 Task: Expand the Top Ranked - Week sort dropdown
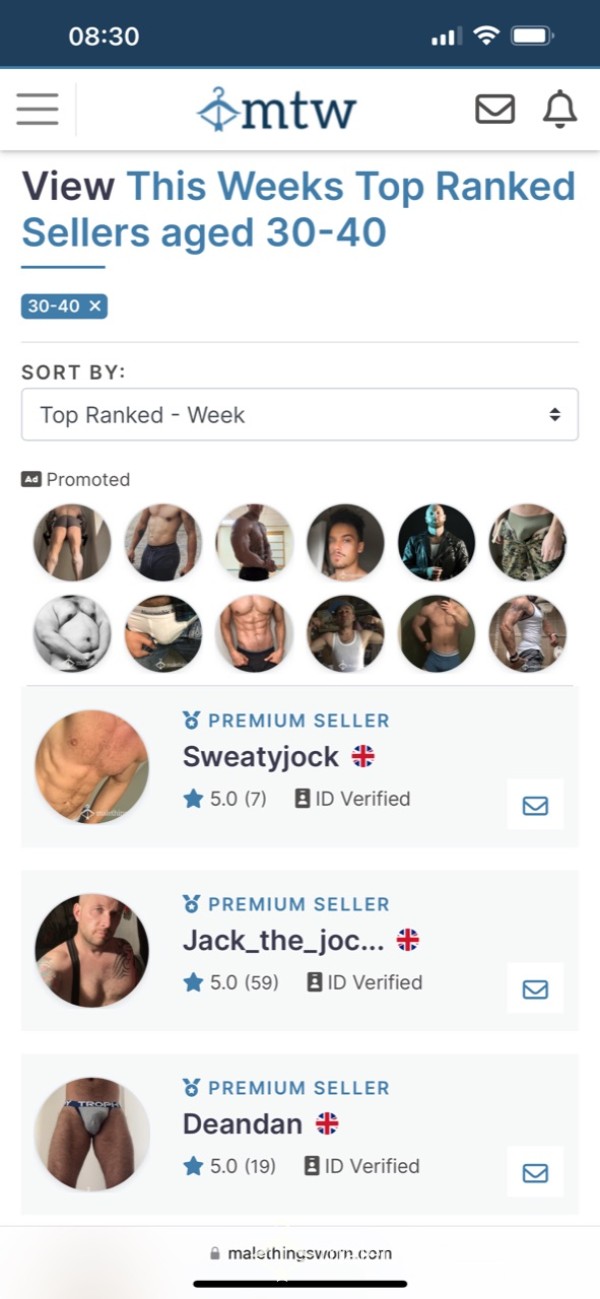point(300,414)
